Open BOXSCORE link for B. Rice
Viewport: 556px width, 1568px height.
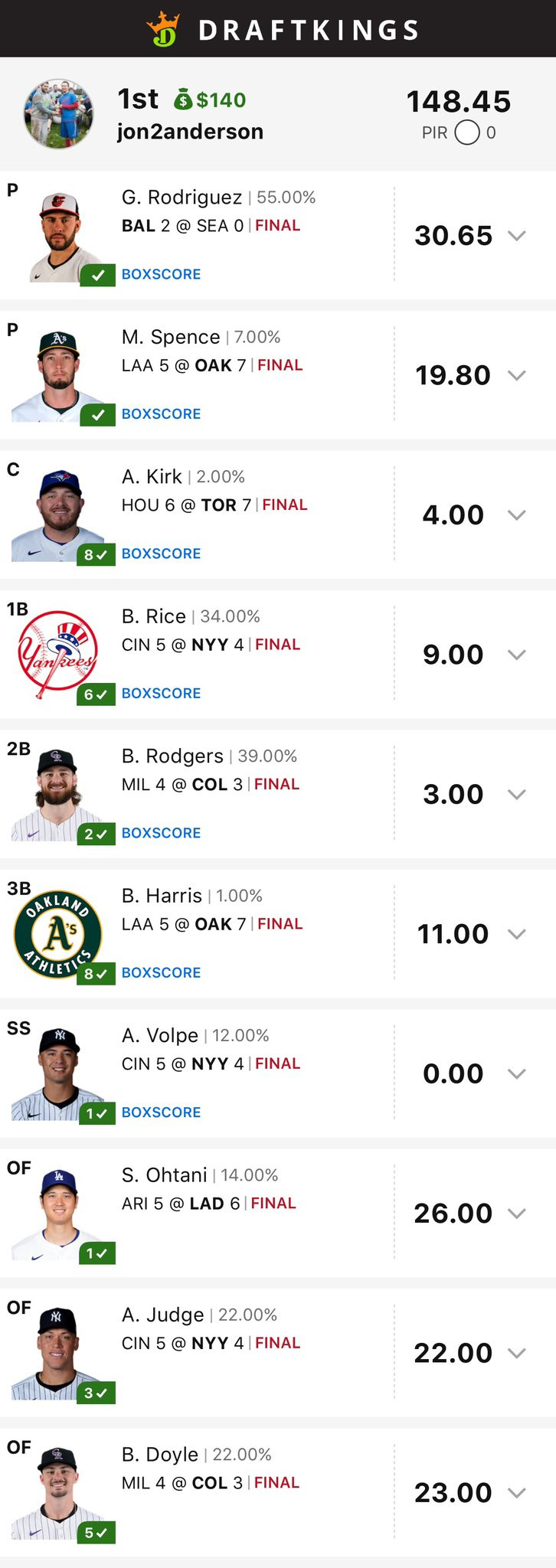point(161,693)
